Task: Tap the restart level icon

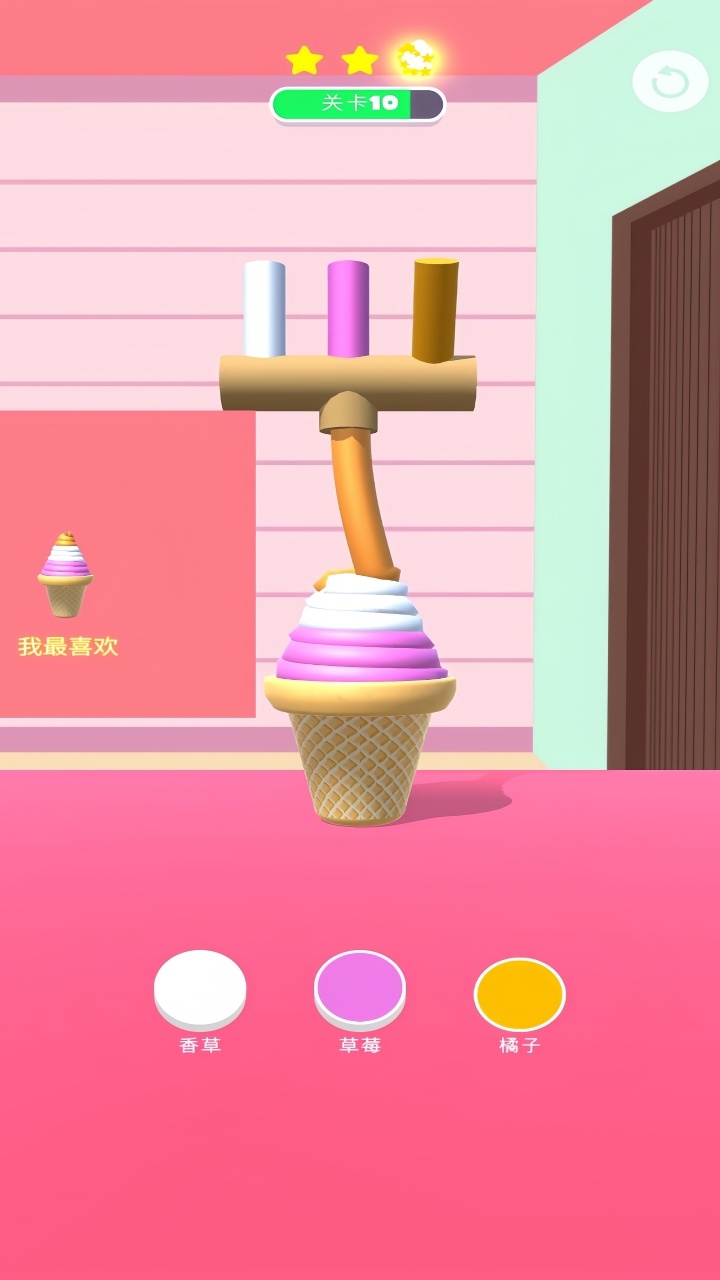Action: tap(670, 81)
